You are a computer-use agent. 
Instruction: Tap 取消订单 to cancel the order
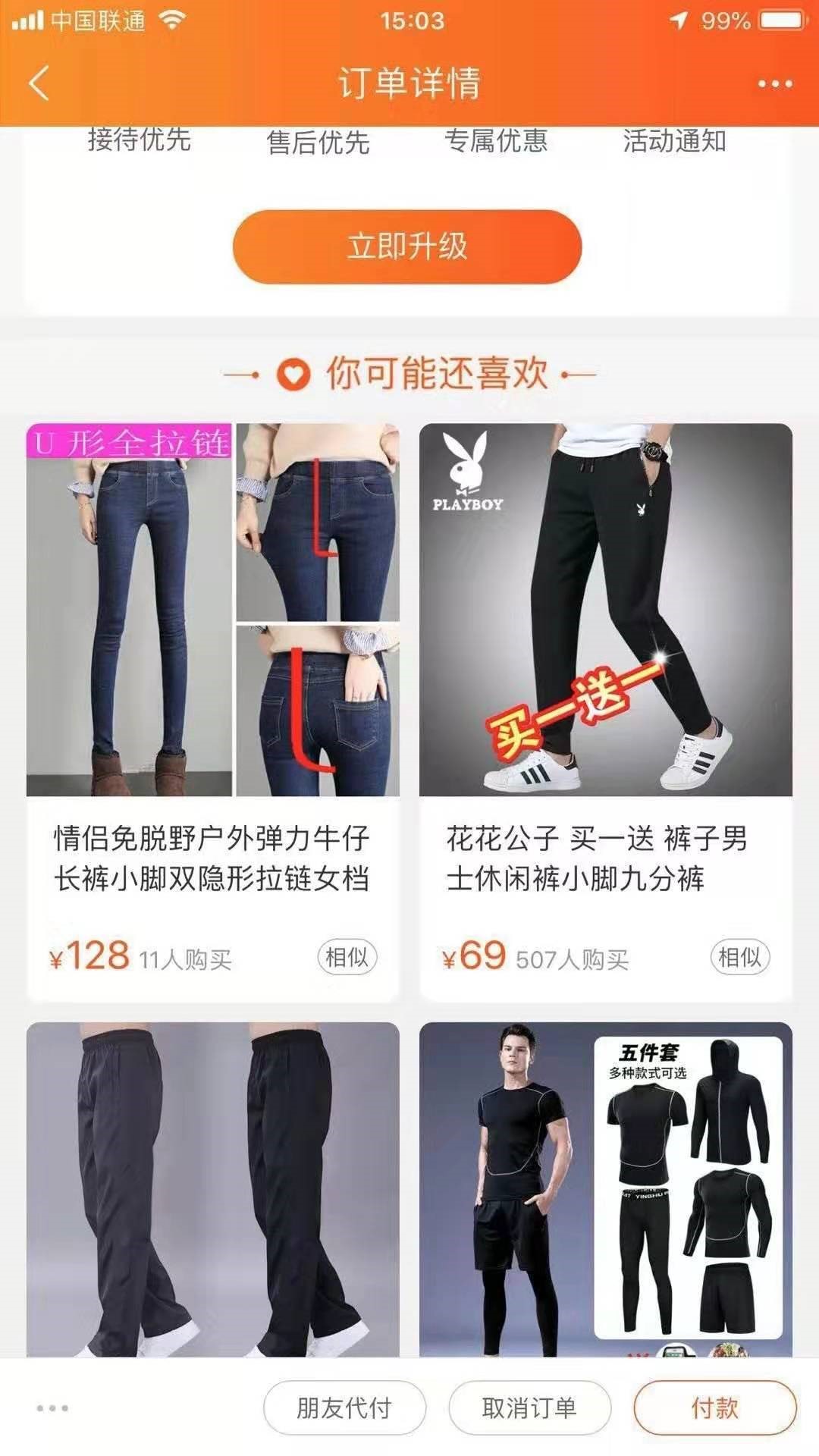pyautogui.click(x=529, y=1408)
